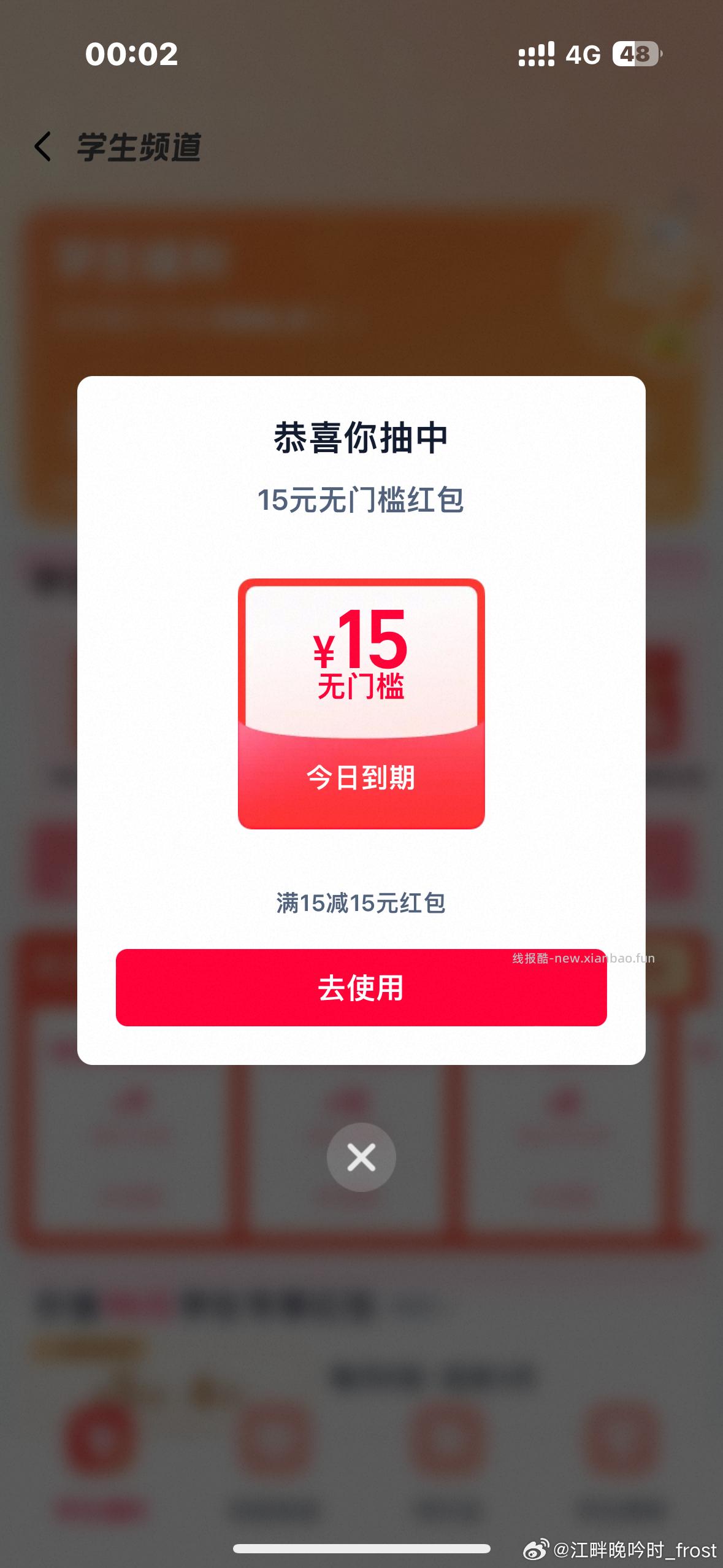Screen dimensions: 723x1568
Task: Tap the cellular signal bars icon
Action: click(537, 55)
